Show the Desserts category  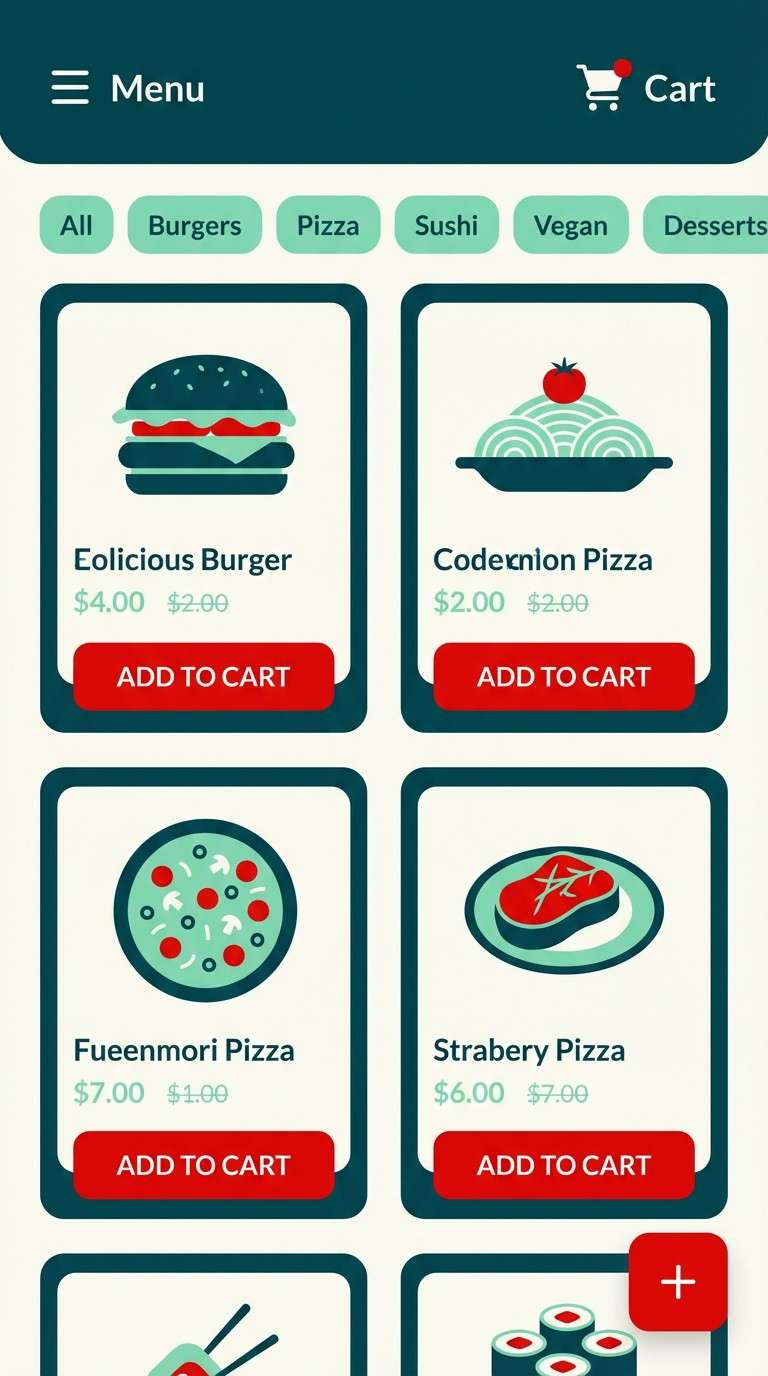712,225
